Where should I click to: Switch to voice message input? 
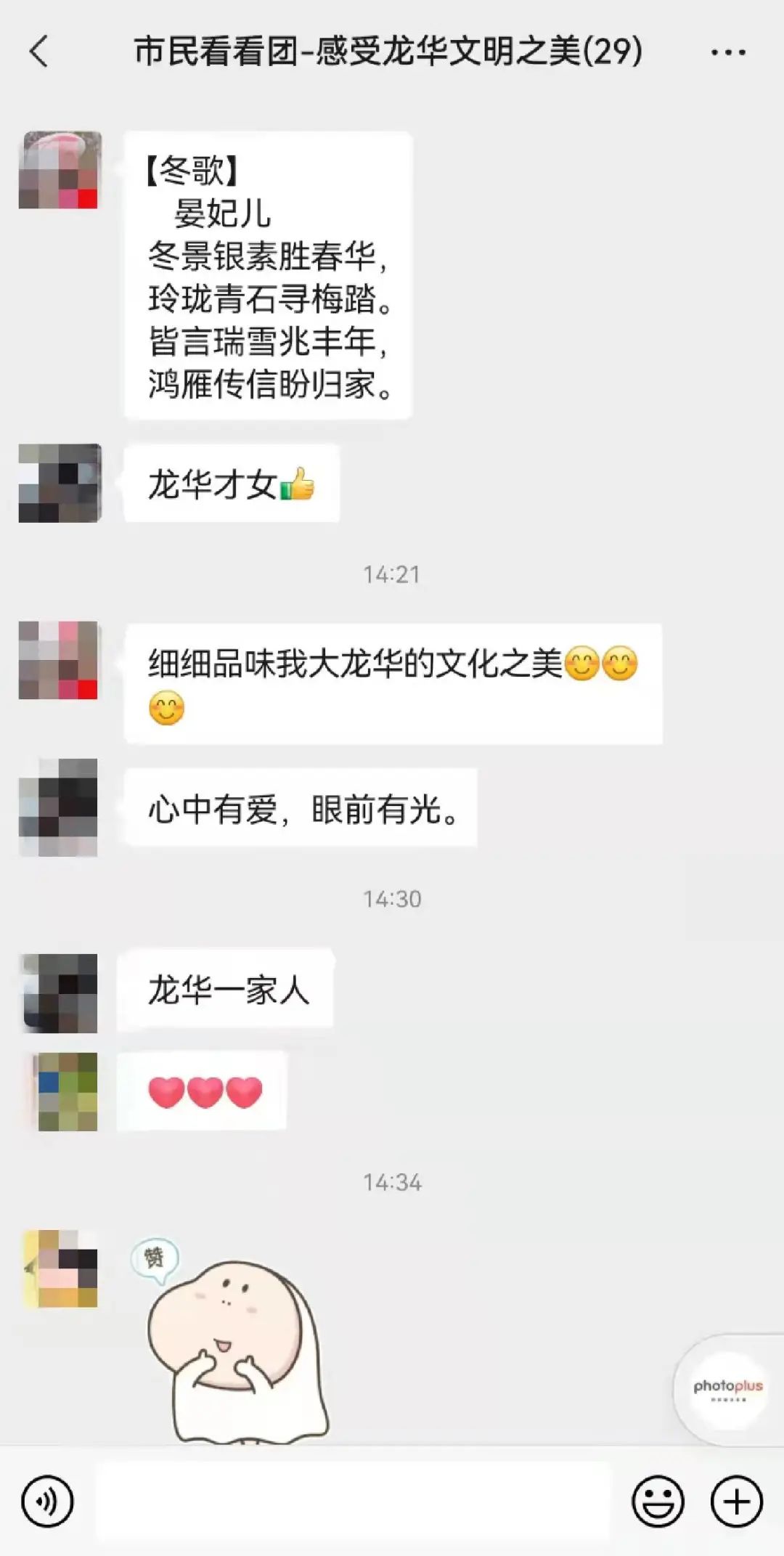pos(47,1501)
